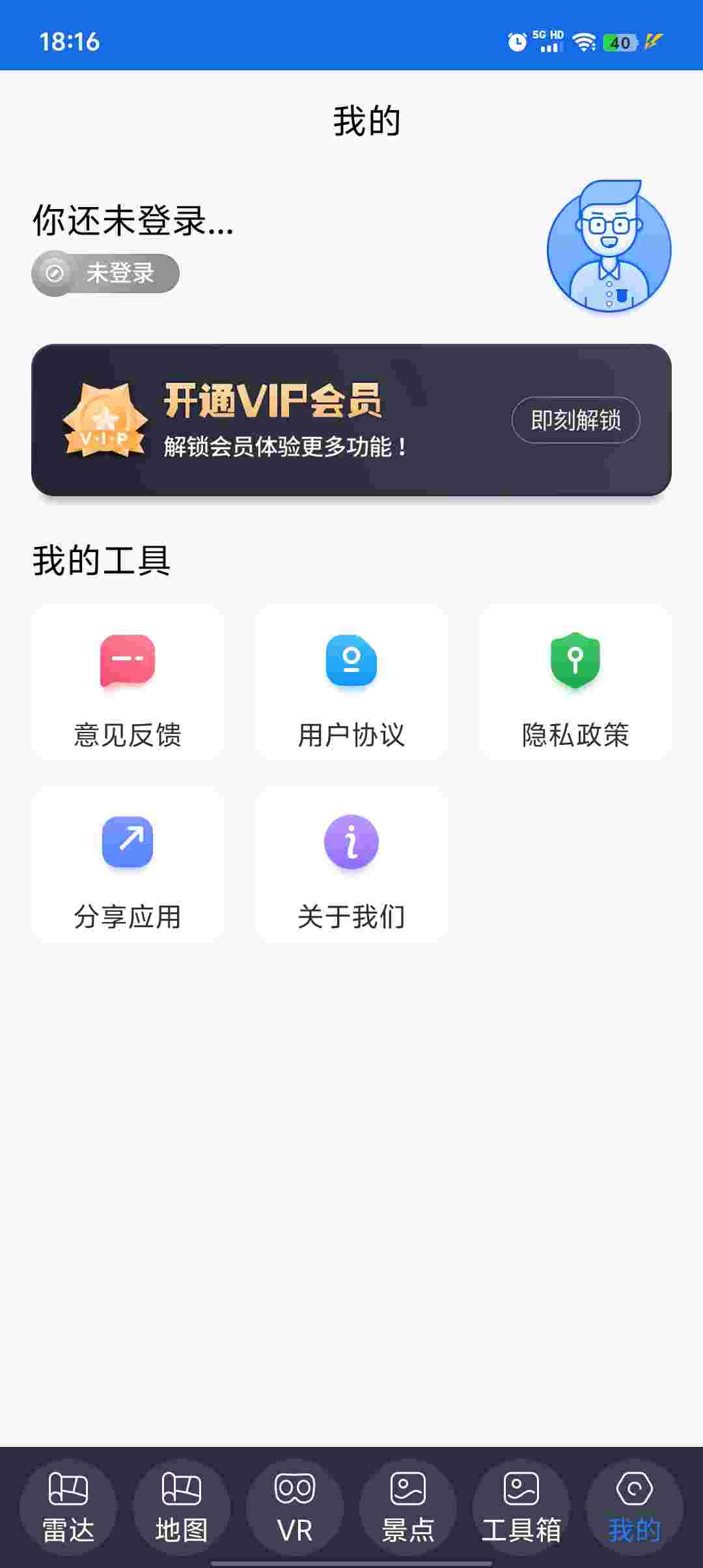Viewport: 703px width, 1568px height.
Task: Go to the VR tab
Action: tap(295, 1507)
